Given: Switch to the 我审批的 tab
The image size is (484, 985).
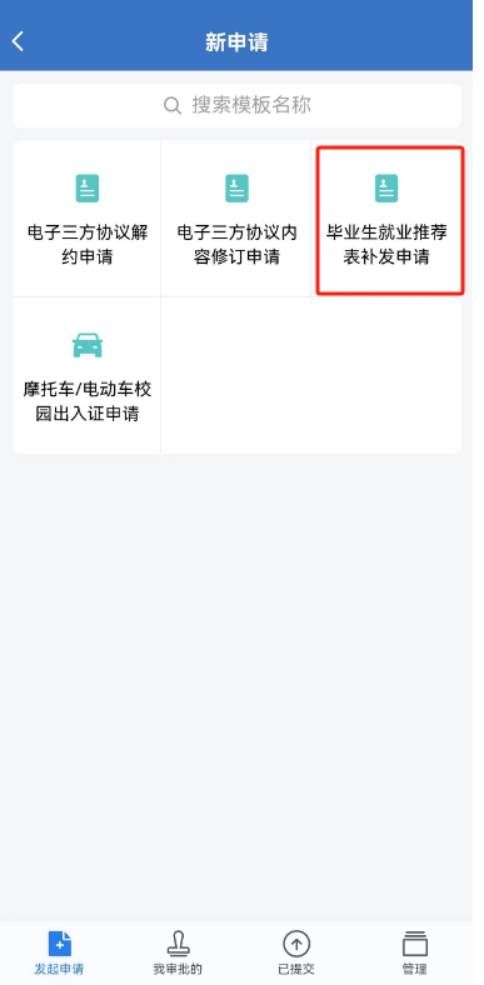Looking at the screenshot, I should coord(178,952).
